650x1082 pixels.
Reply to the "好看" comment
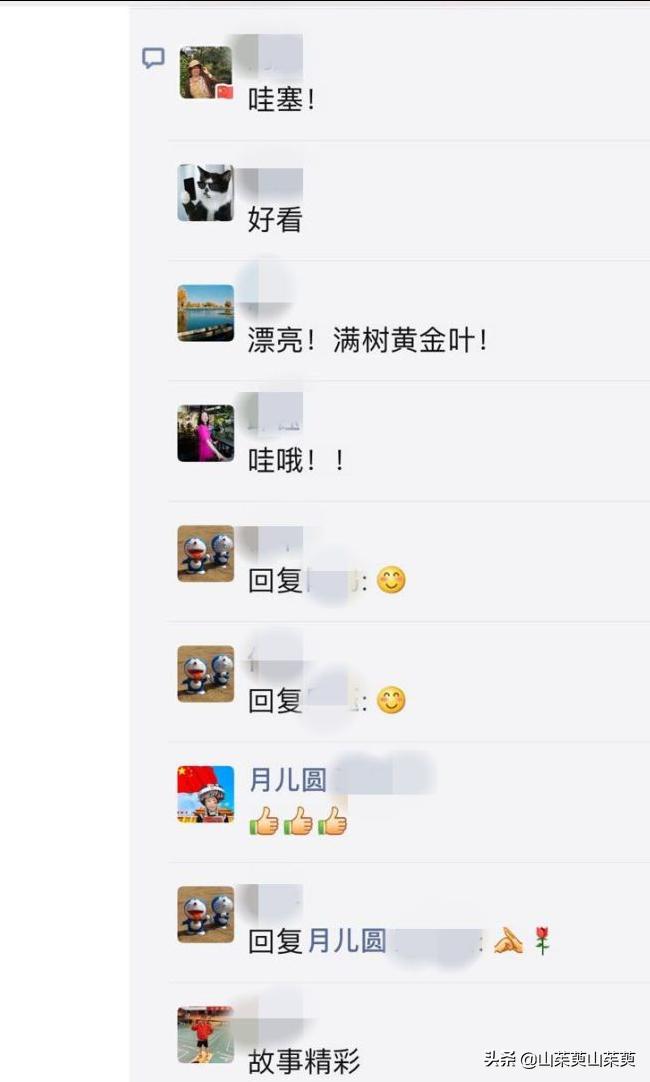[275, 220]
